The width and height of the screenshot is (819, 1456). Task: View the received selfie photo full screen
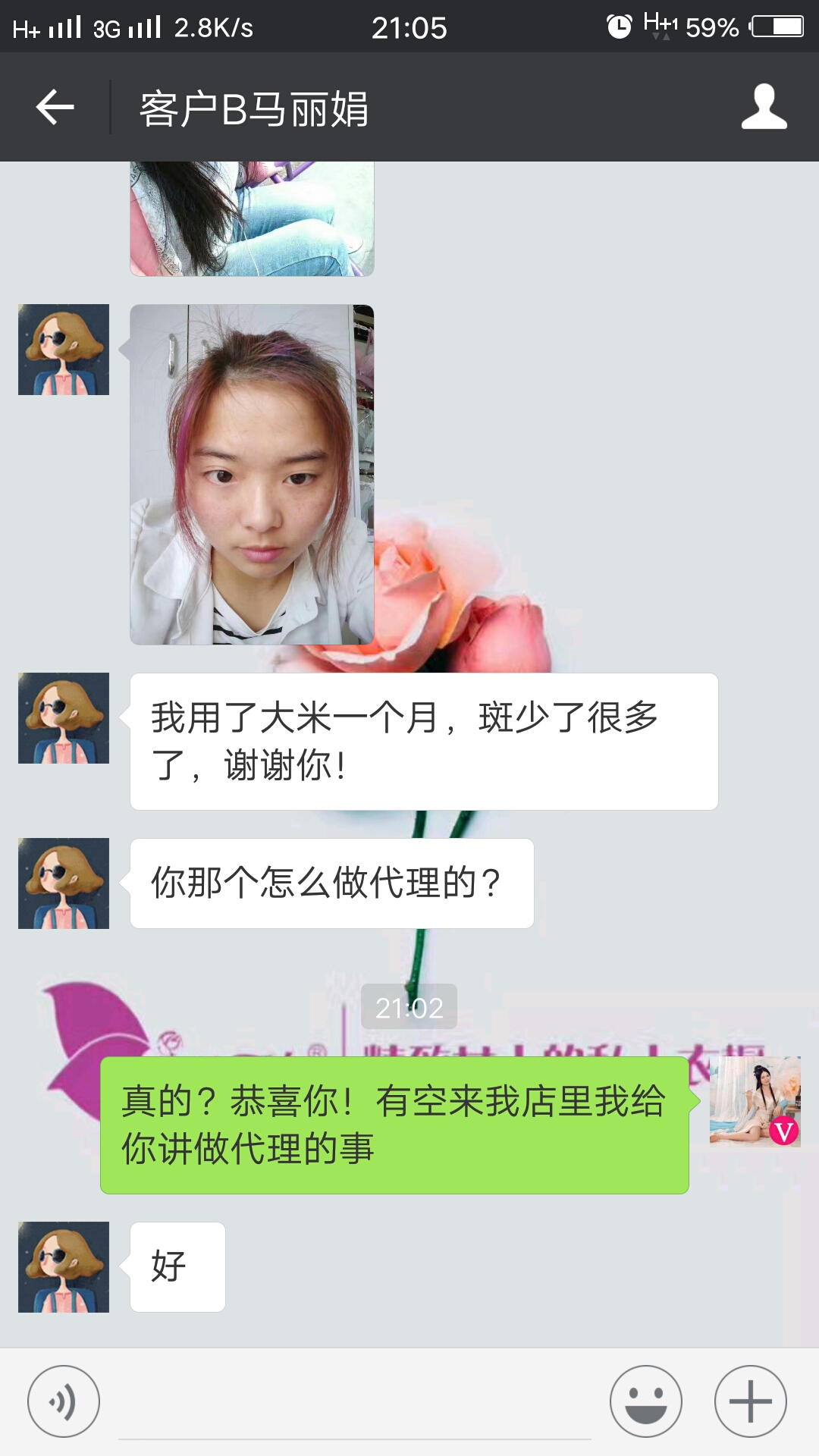tap(252, 475)
